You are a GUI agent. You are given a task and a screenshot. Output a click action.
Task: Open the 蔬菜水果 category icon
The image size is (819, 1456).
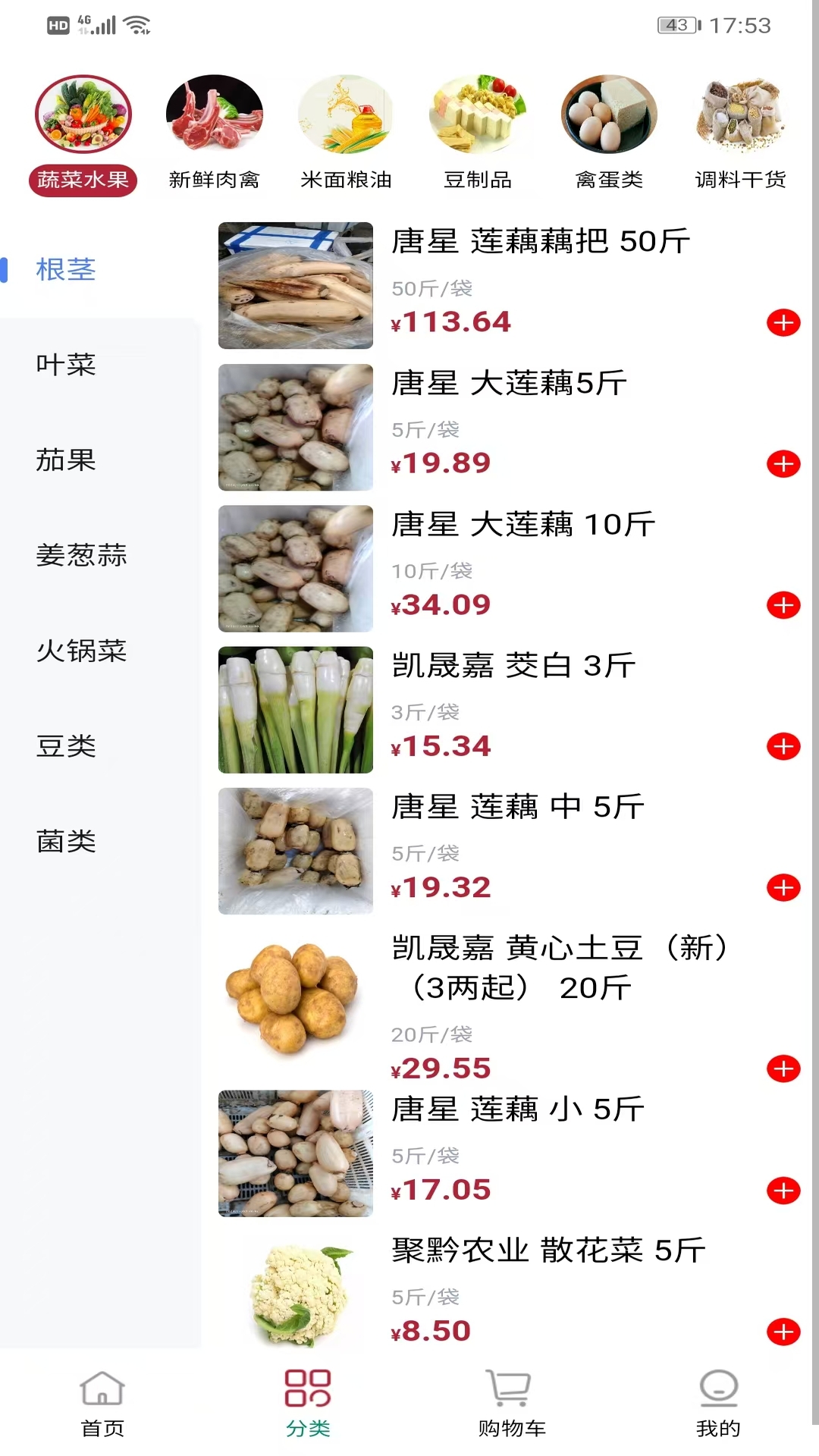point(83,114)
